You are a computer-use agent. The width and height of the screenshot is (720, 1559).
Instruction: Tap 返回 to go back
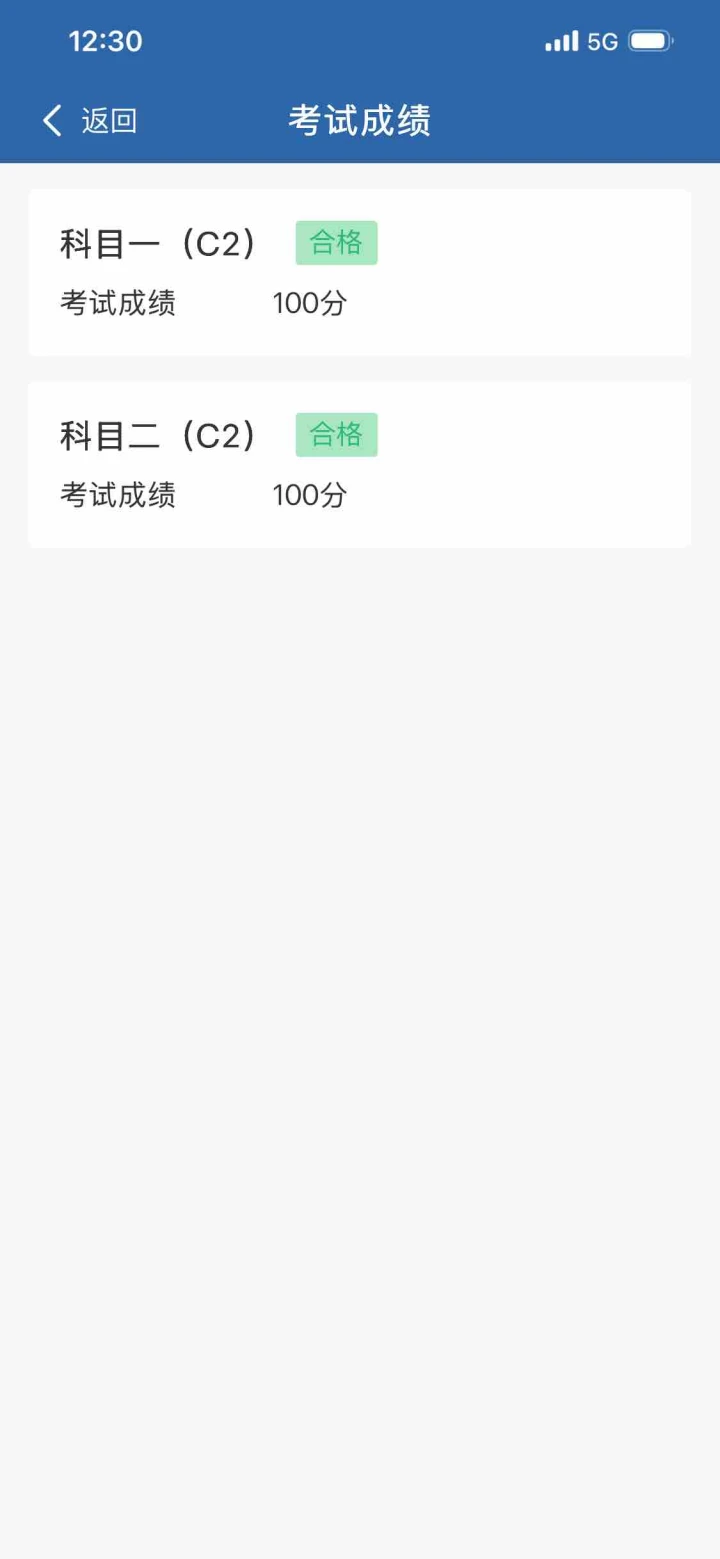click(x=90, y=121)
